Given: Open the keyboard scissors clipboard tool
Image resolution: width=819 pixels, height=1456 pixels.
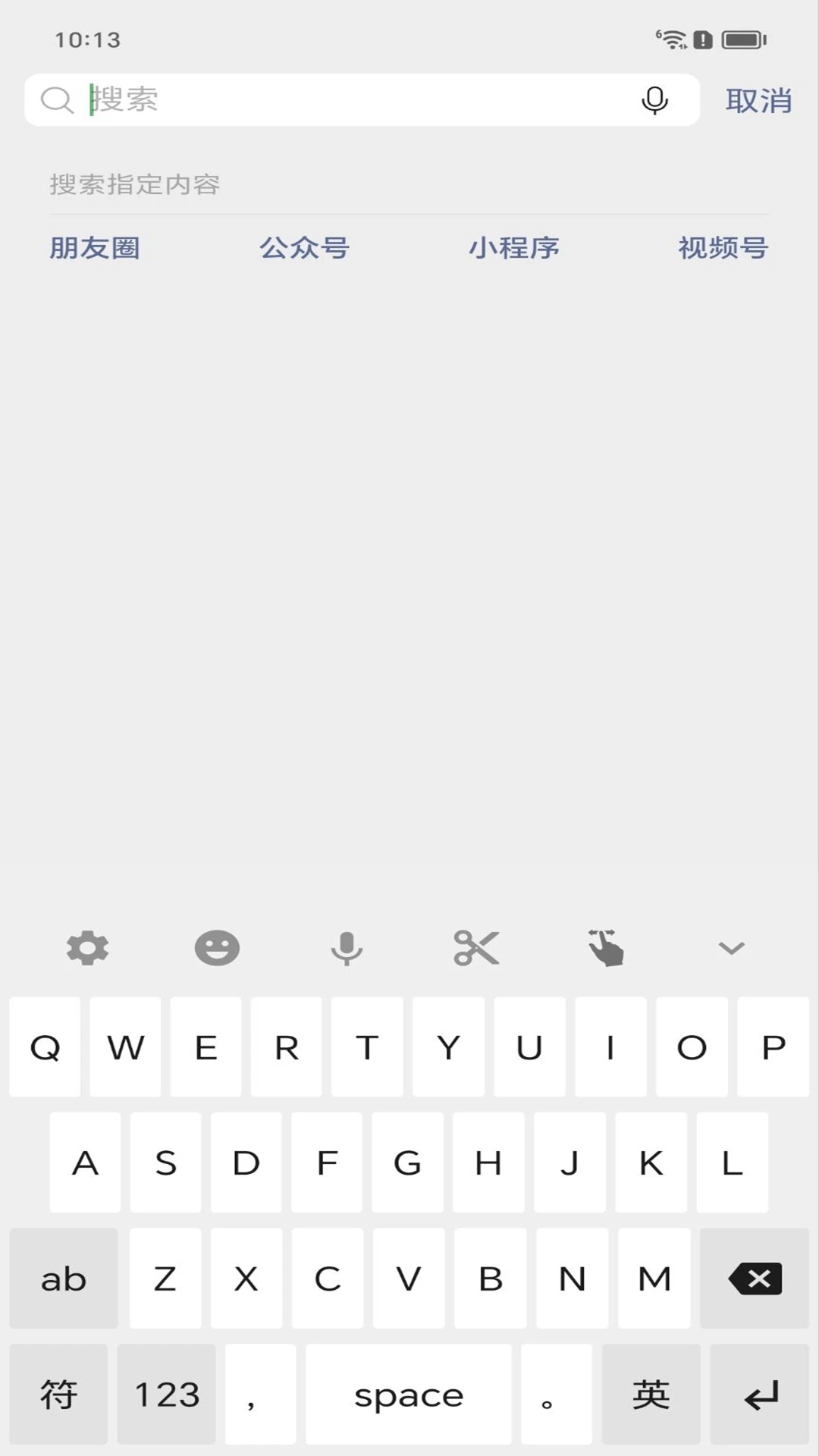Looking at the screenshot, I should coord(476,948).
